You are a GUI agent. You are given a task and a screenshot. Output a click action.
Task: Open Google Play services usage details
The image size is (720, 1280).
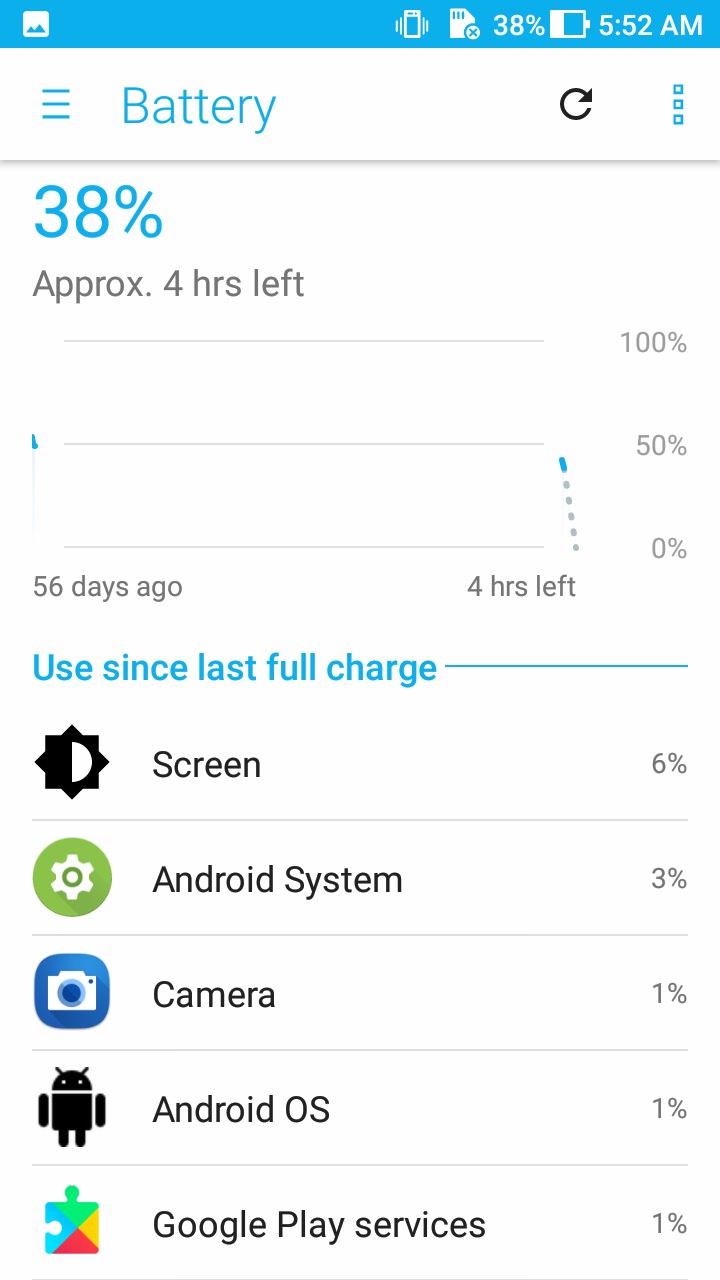(360, 1224)
